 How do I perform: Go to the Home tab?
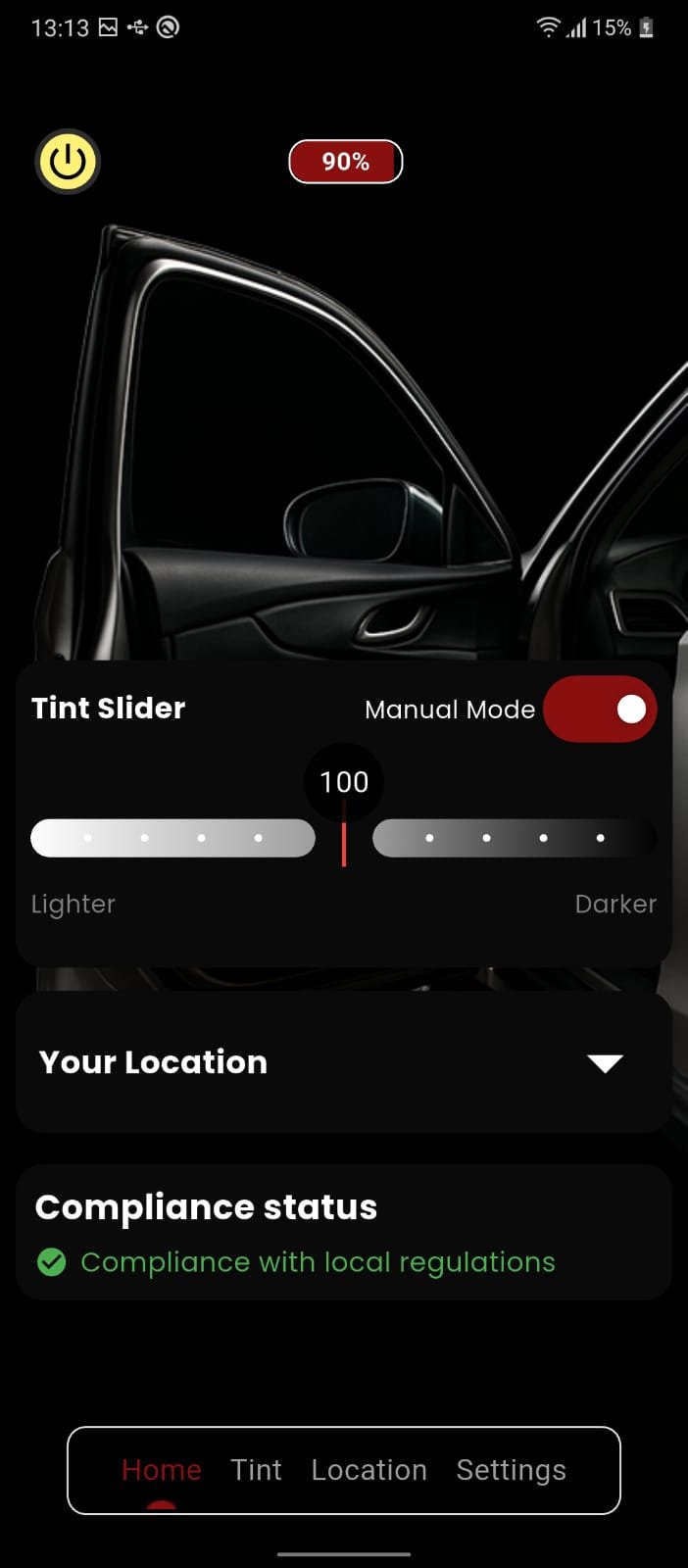point(162,1470)
